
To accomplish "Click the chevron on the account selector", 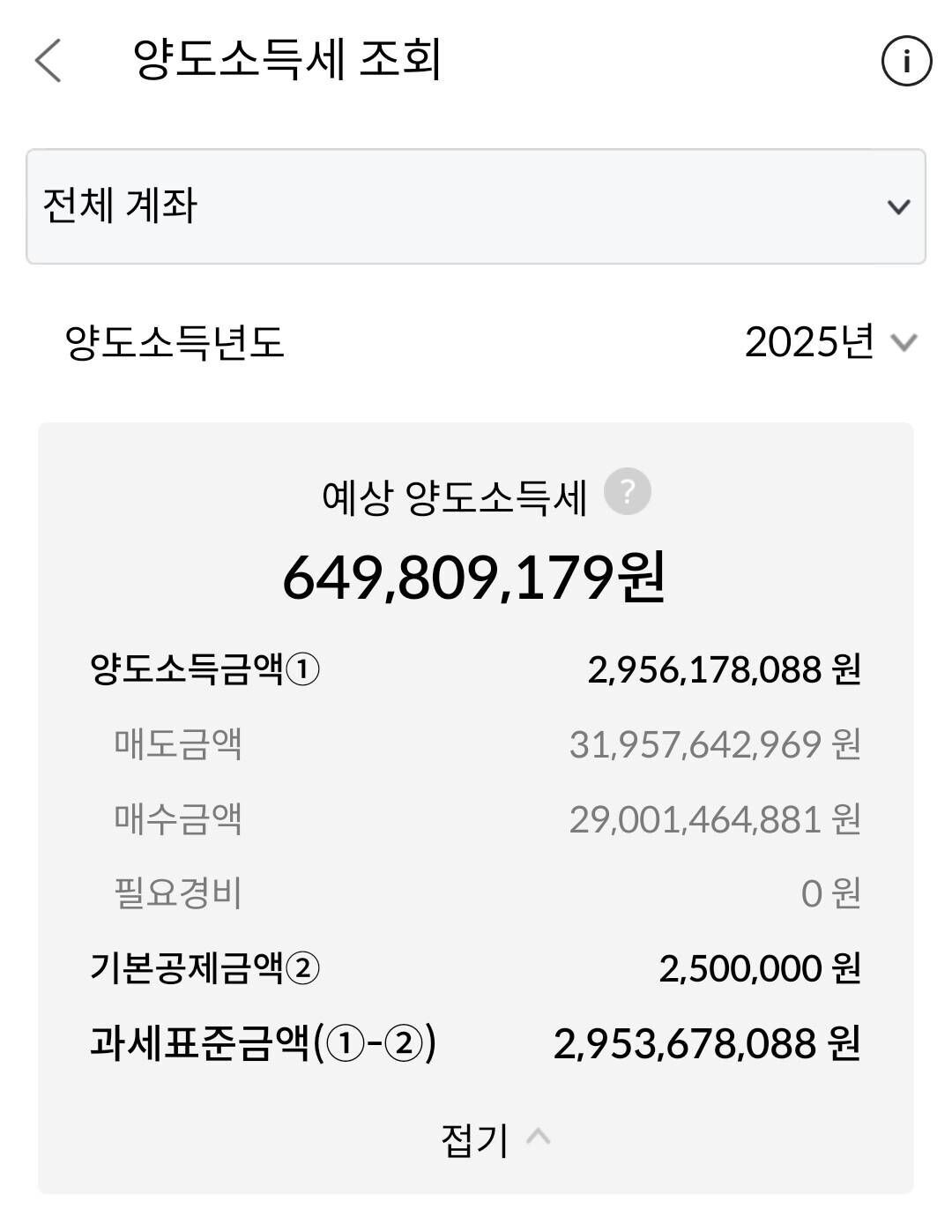I will (897, 207).
